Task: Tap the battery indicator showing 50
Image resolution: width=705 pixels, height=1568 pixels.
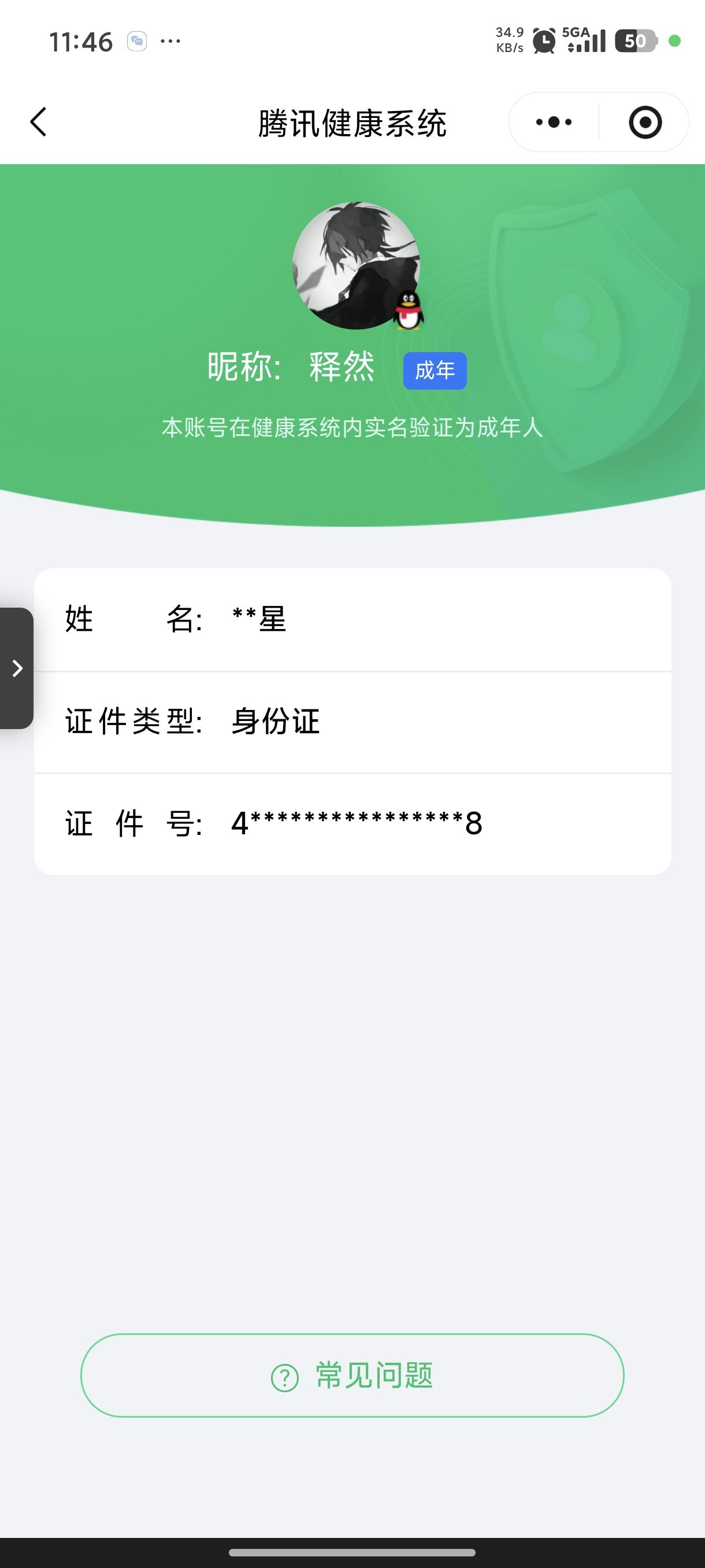Action: click(636, 40)
